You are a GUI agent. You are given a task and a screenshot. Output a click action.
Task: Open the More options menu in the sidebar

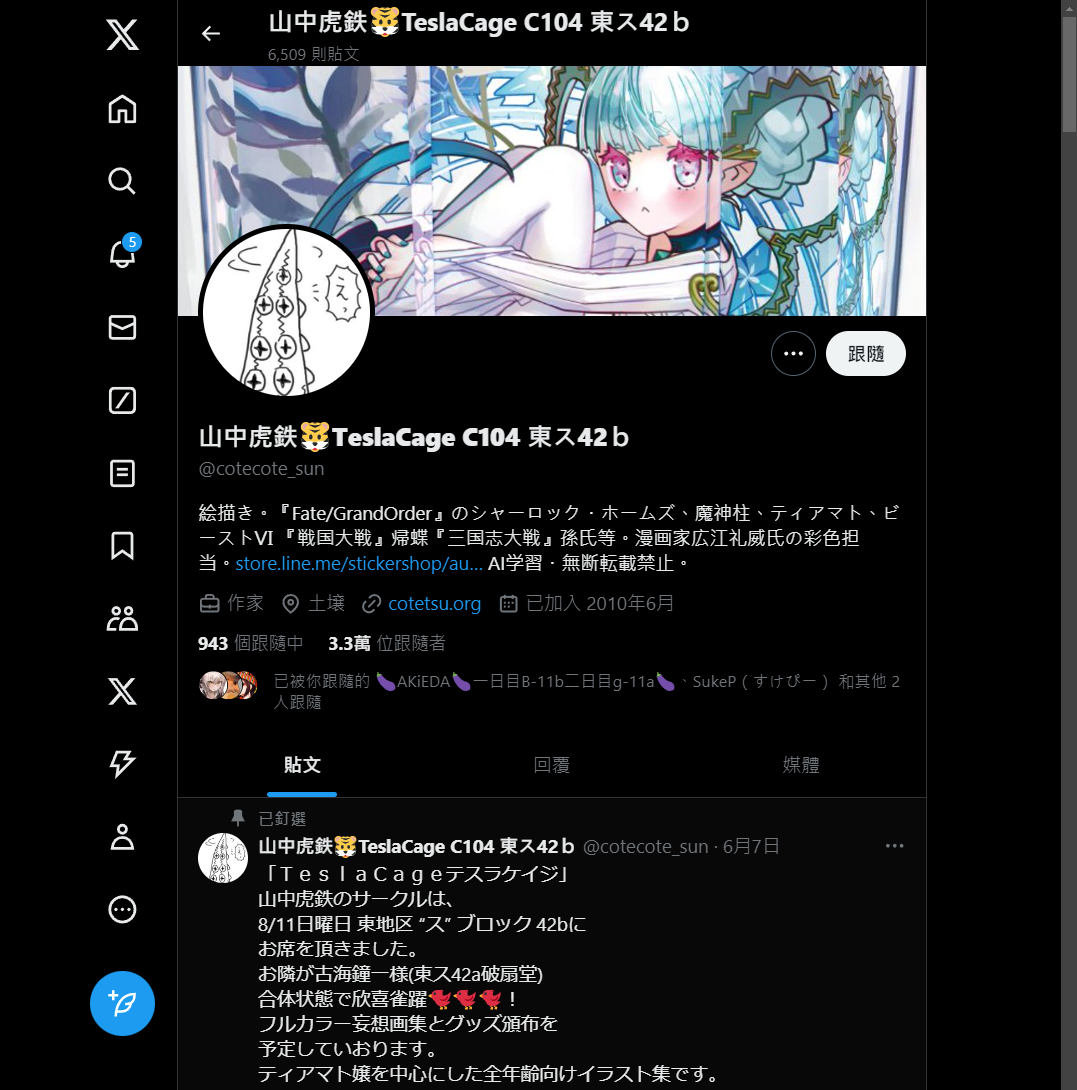pyautogui.click(x=121, y=909)
